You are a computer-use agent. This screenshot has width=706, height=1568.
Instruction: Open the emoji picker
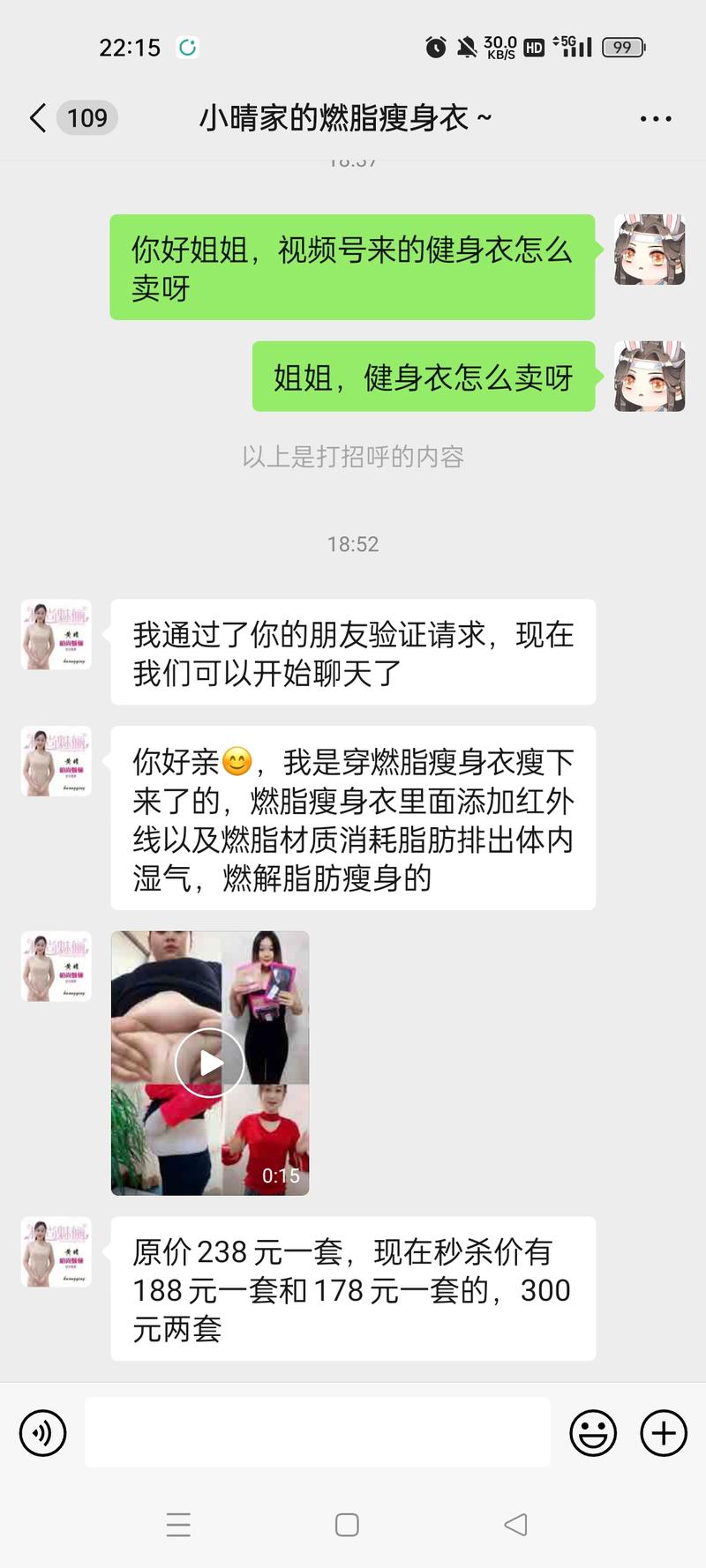pyautogui.click(x=593, y=1432)
